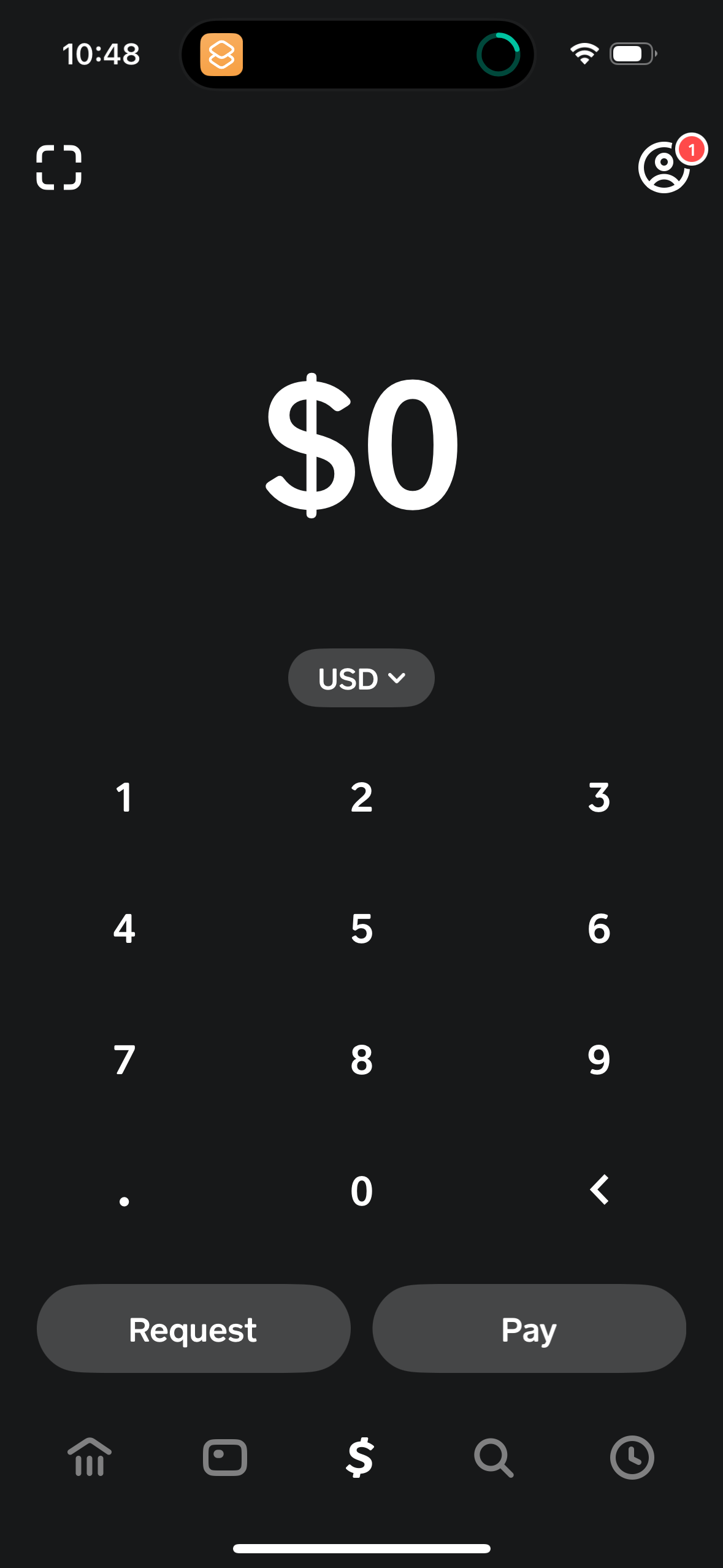This screenshot has width=723, height=1568.
Task: Tap the Request button
Action: click(x=193, y=1328)
